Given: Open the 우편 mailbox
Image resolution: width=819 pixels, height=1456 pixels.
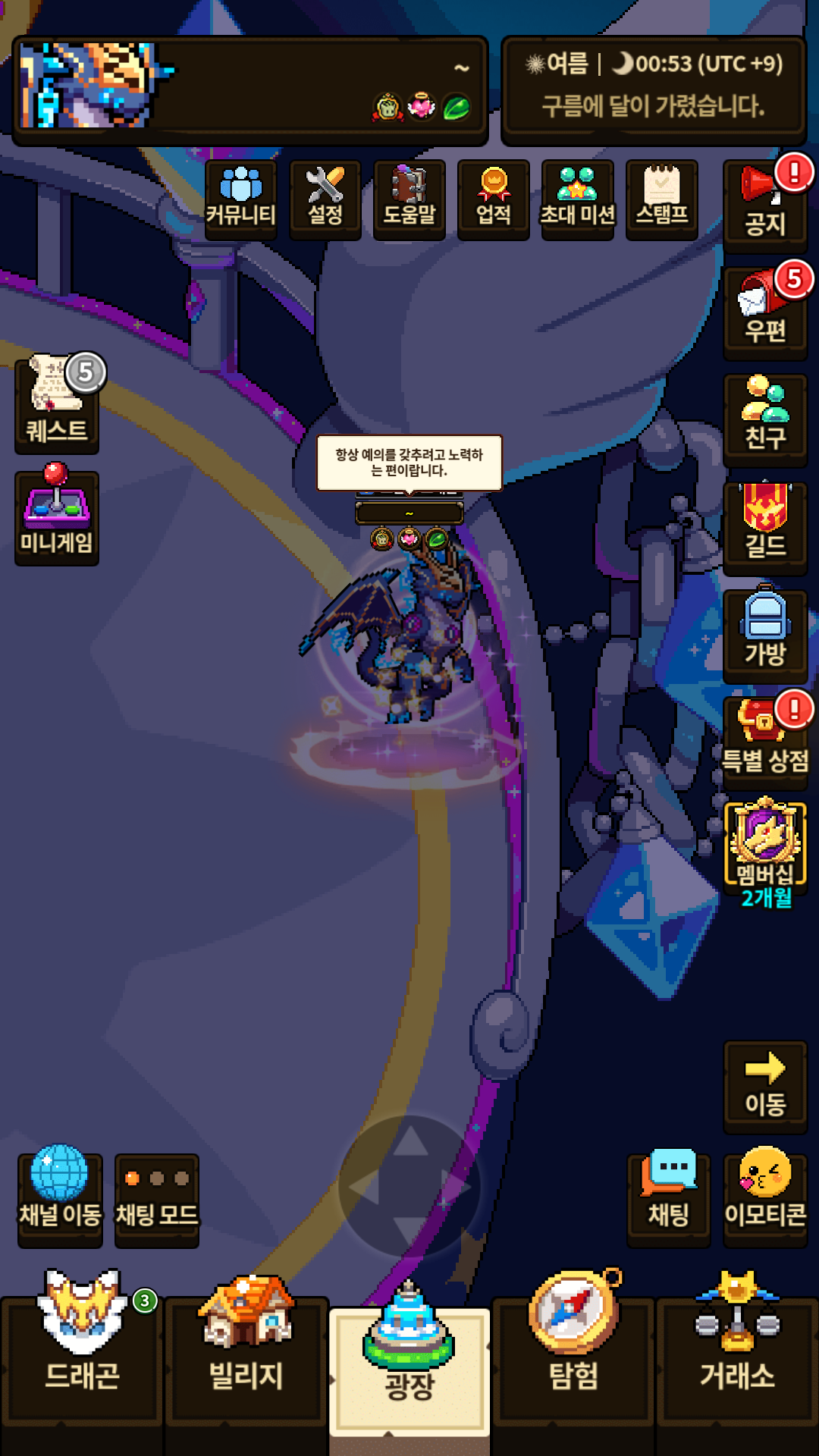Looking at the screenshot, I should pos(765,312).
